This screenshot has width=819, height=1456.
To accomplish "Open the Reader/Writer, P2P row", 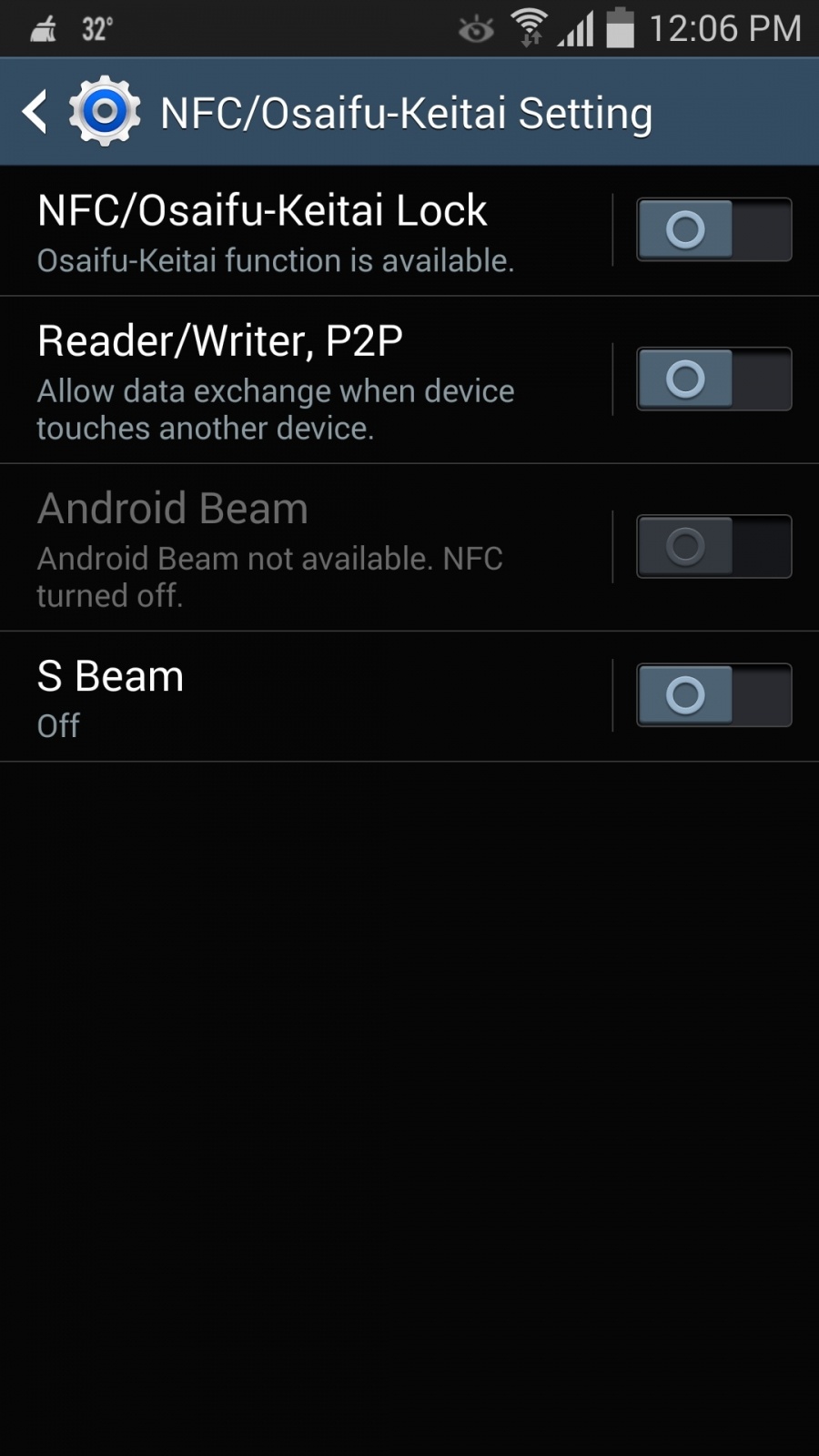I will (x=300, y=380).
